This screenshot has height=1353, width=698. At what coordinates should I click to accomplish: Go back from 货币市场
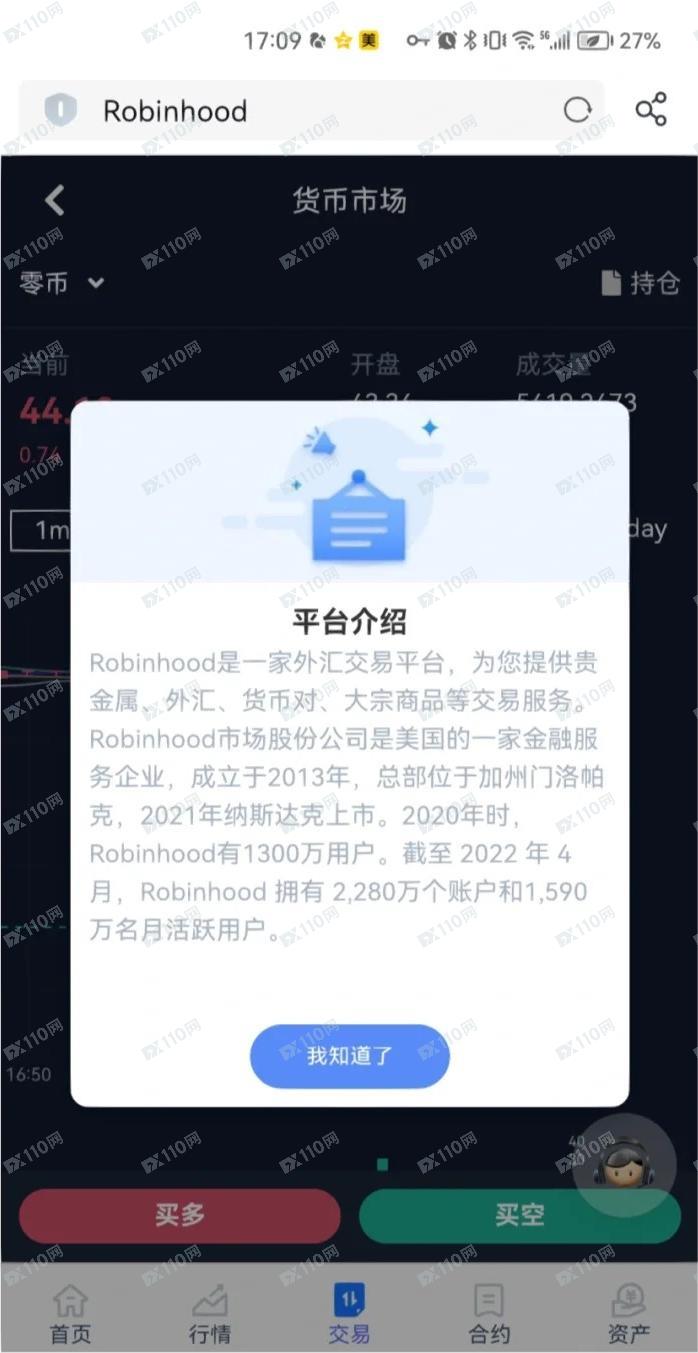[x=55, y=200]
